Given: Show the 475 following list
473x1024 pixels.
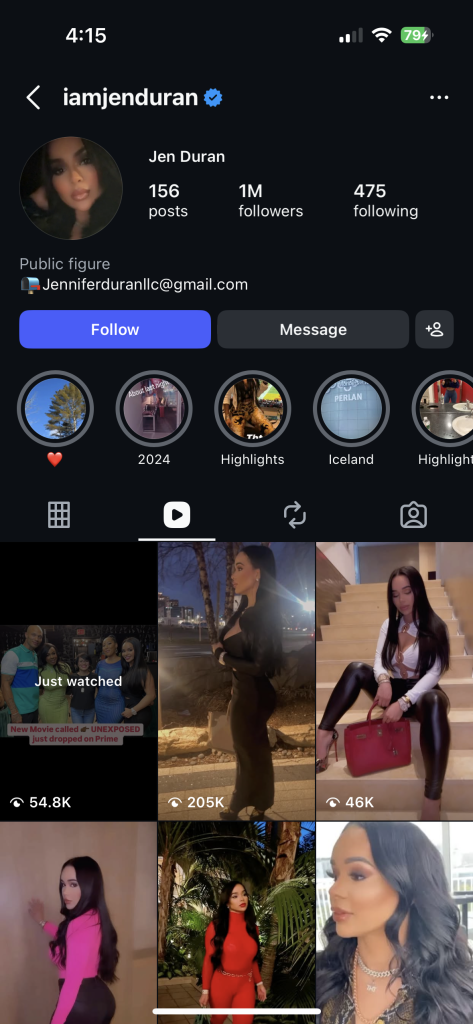Looking at the screenshot, I should point(385,200).
